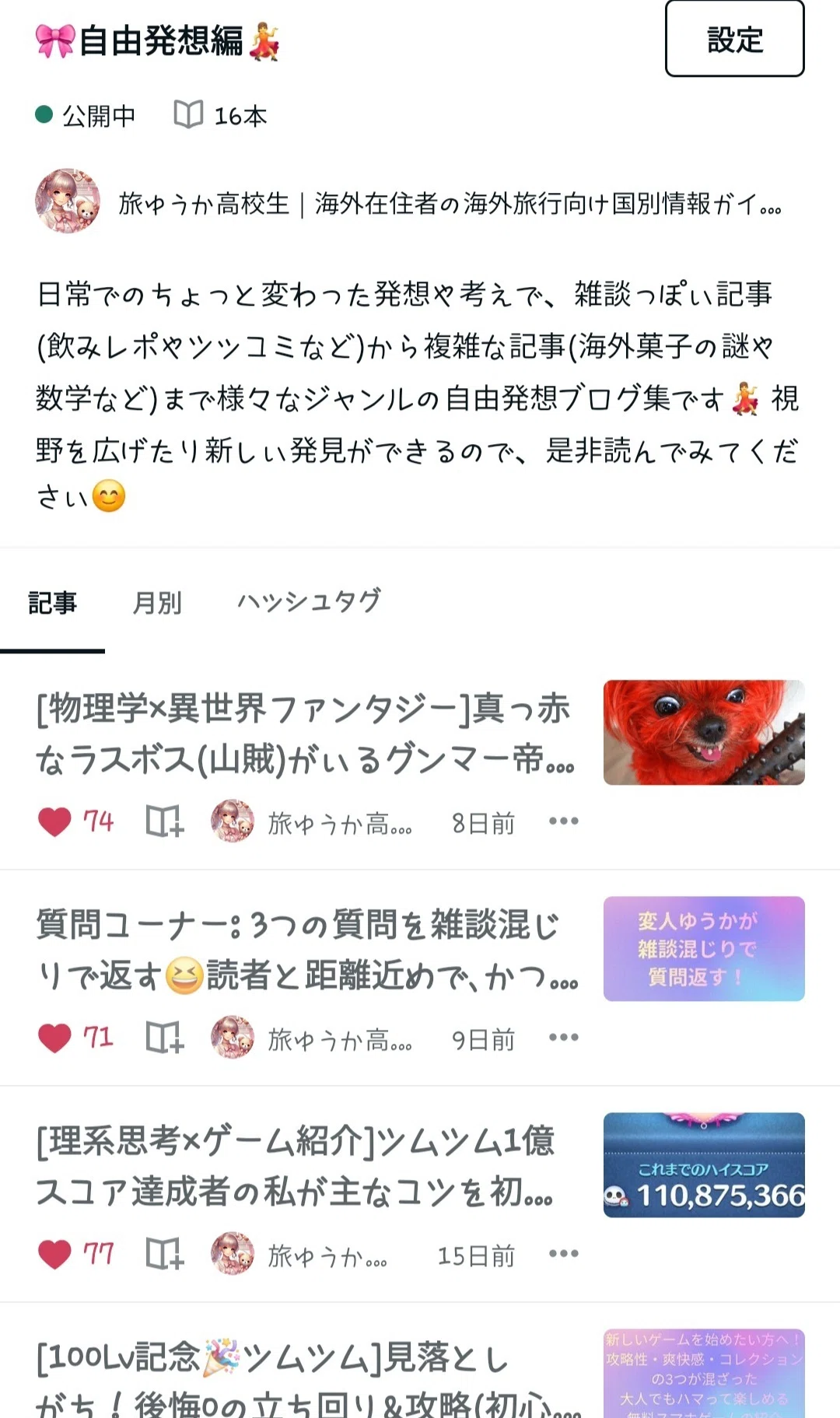Open the overflow menu on the 8日前 article
Viewport: 840px width, 1418px height.
pyautogui.click(x=564, y=821)
